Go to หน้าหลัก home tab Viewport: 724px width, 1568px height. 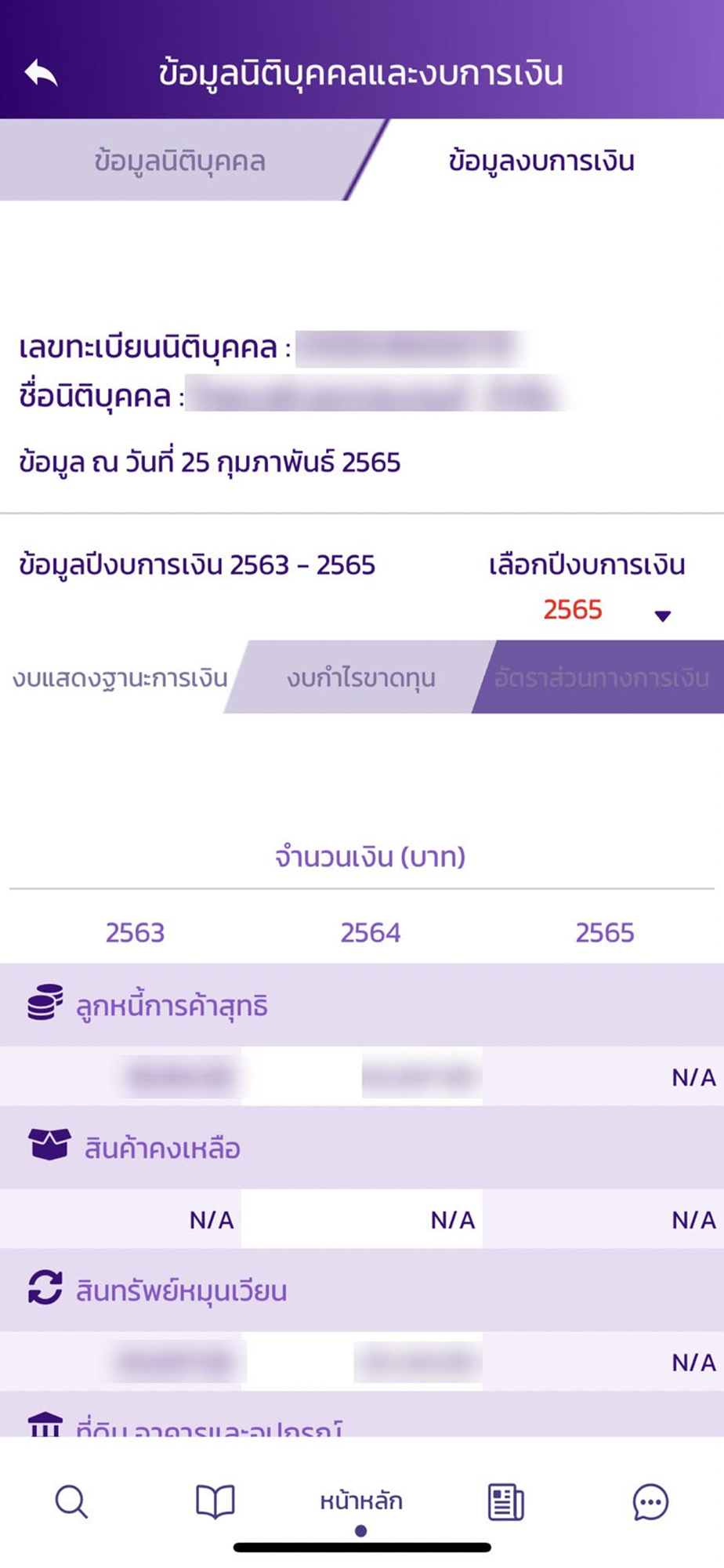pyautogui.click(x=361, y=1501)
